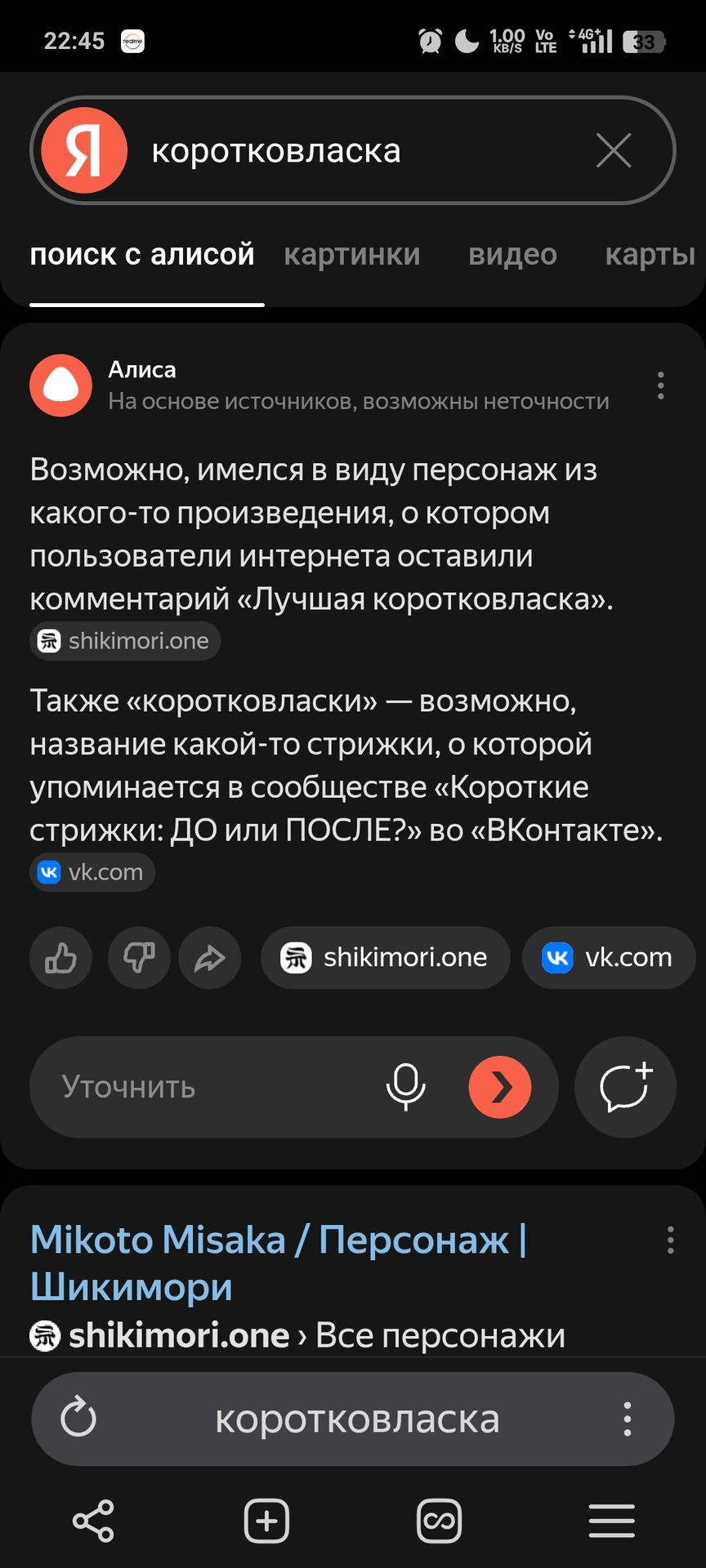Tap the Yandex logo in the search bar
The height and width of the screenshot is (1568, 706).
coord(84,151)
